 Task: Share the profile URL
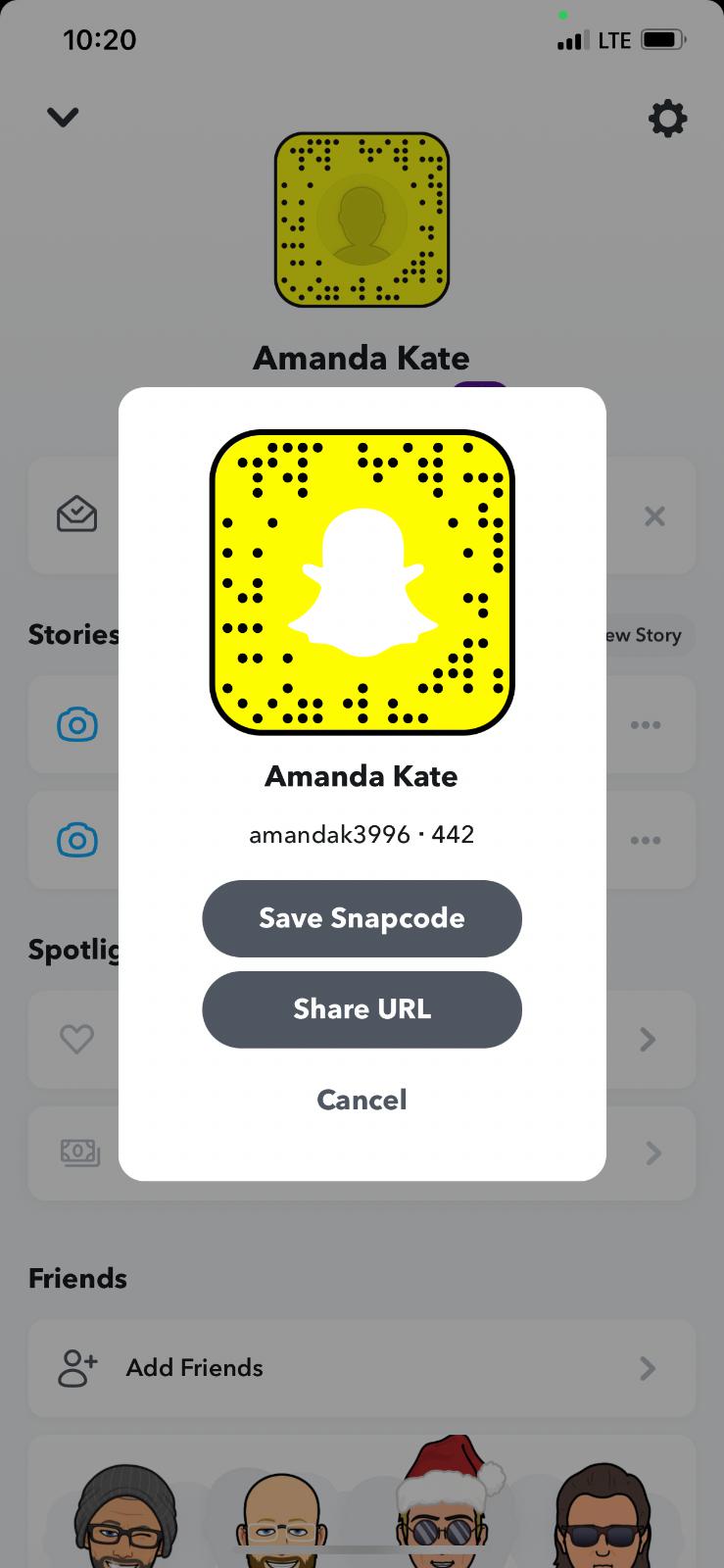[x=362, y=1009]
